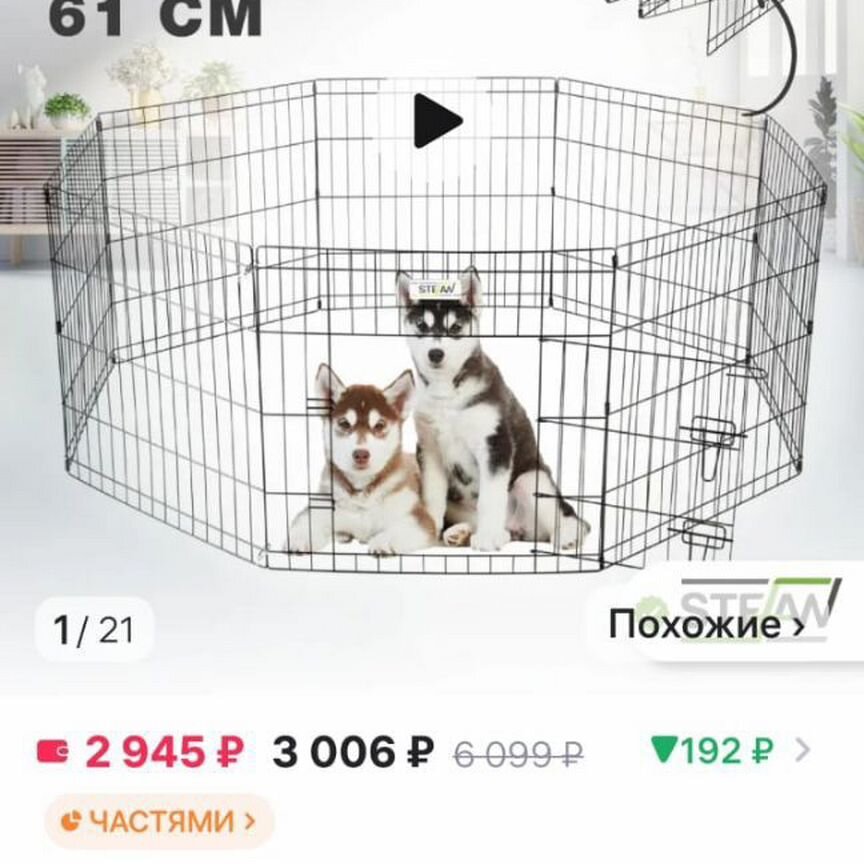Open Похожие similar products
The image size is (864, 864).
(x=706, y=625)
